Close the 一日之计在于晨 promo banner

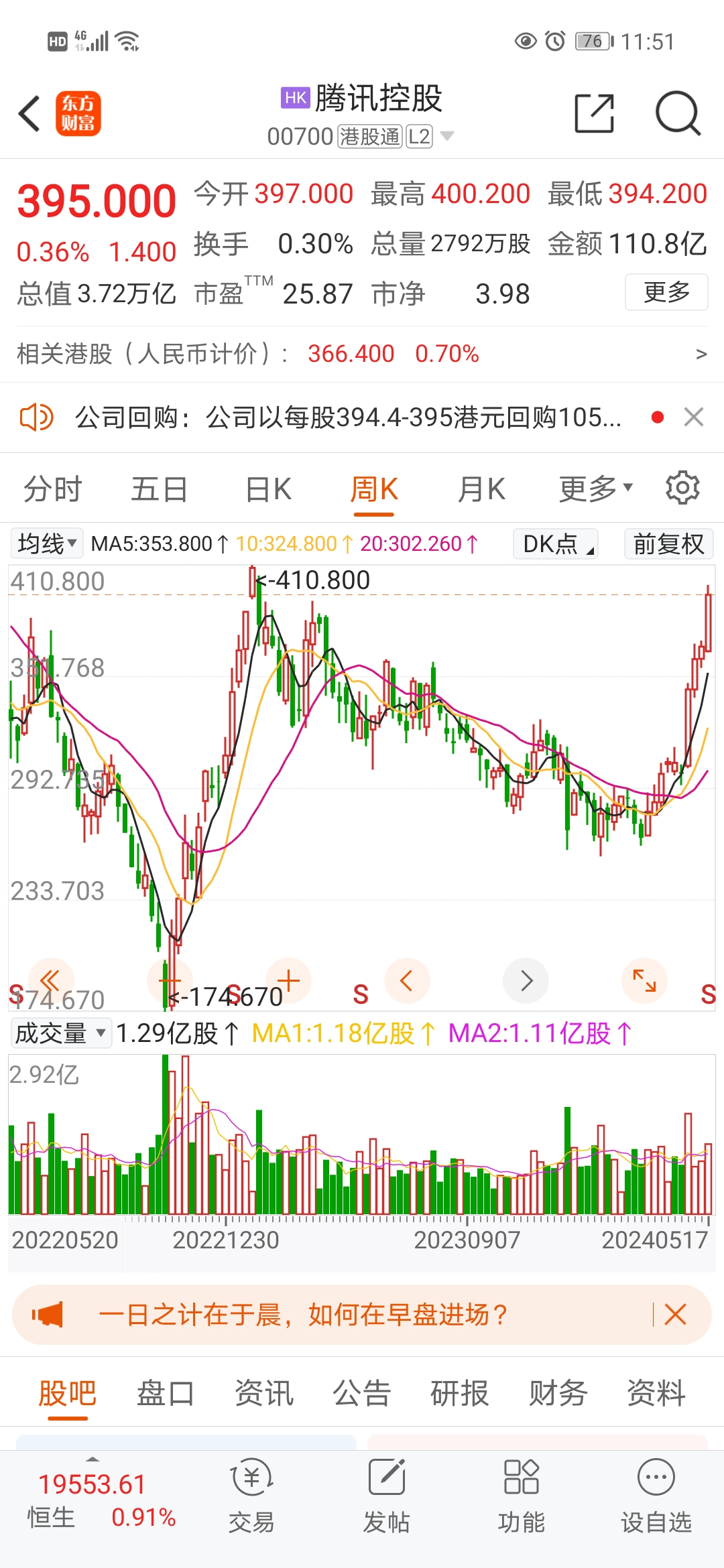point(675,1315)
